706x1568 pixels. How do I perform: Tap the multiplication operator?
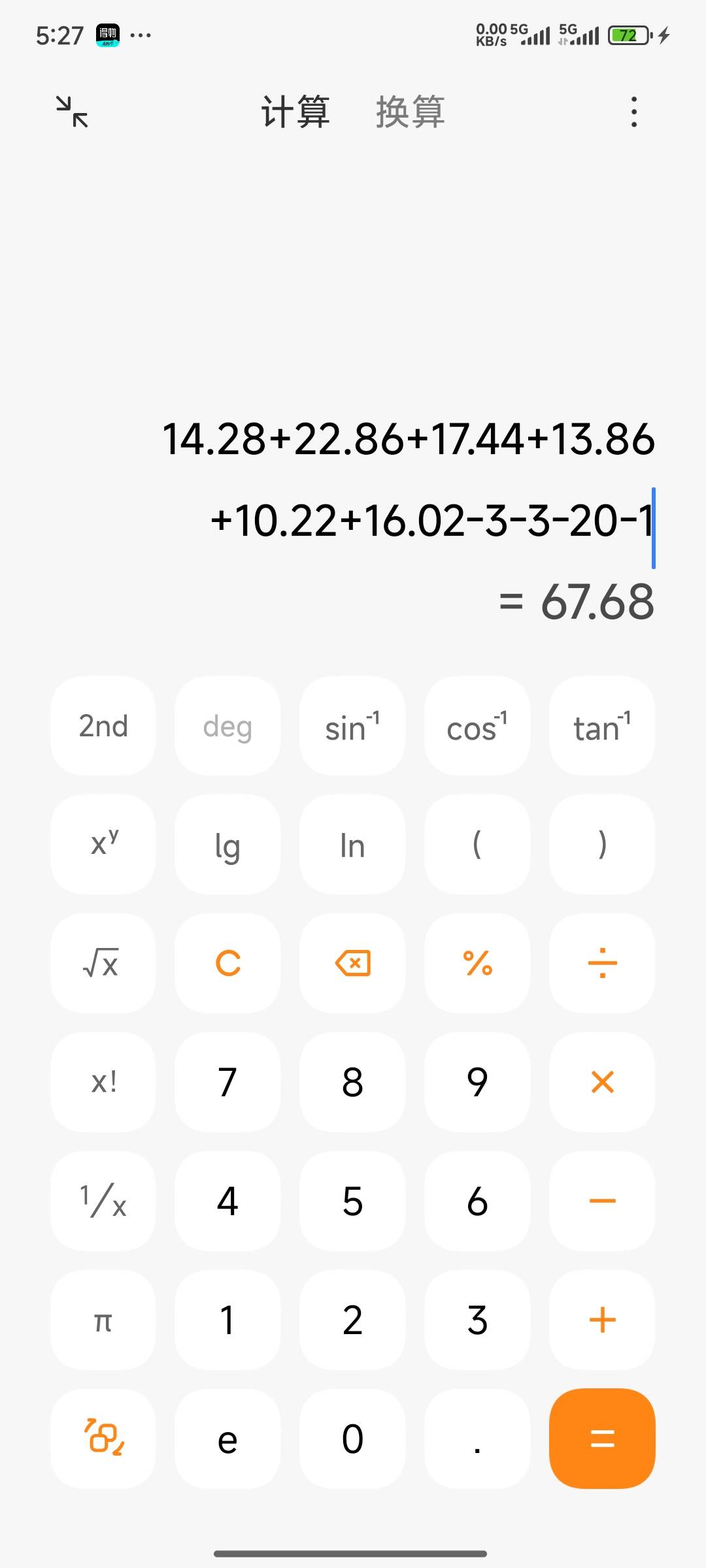pyautogui.click(x=602, y=1083)
